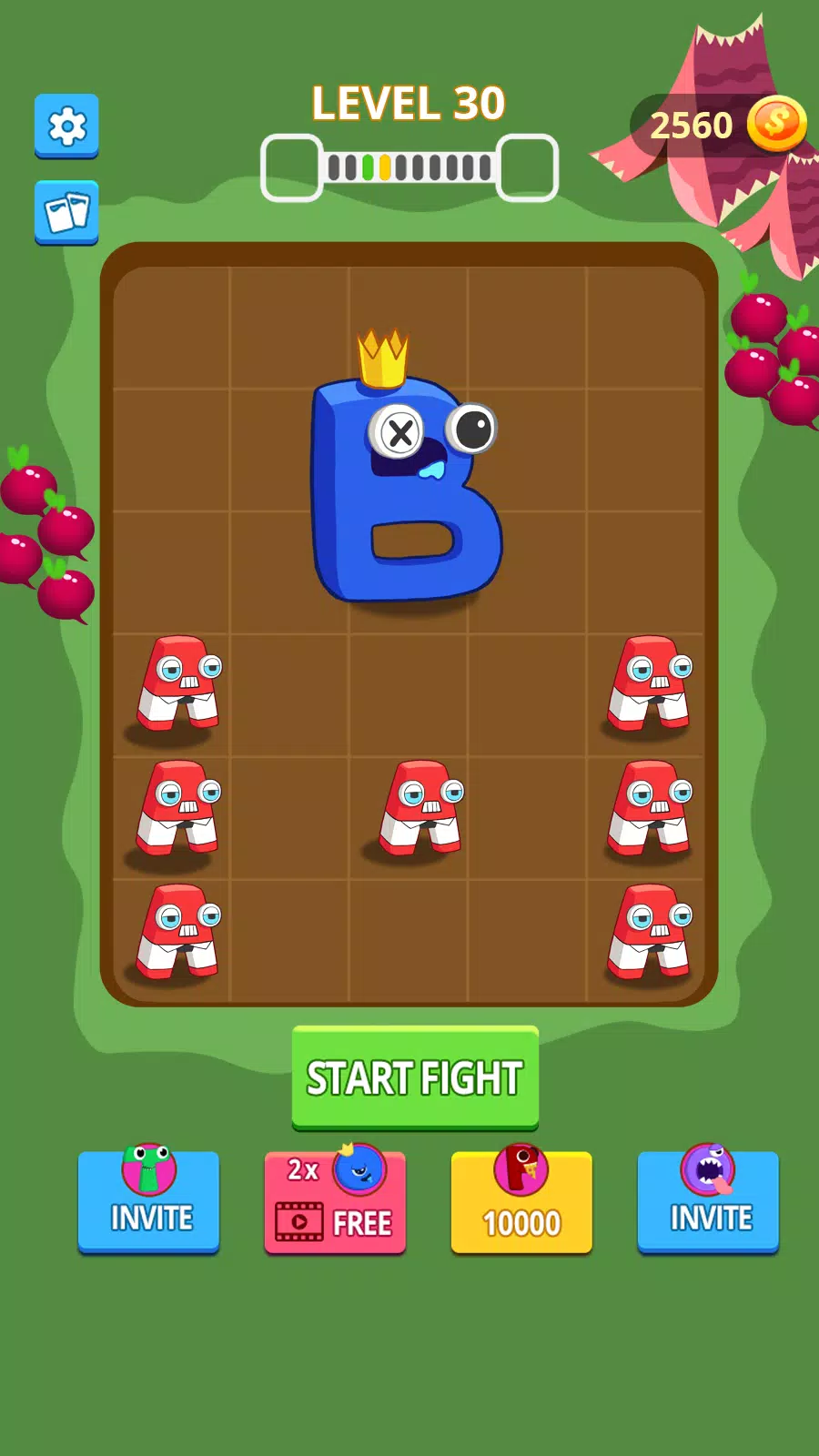Select the blue B boss character
The image size is (819, 1456).
(405, 491)
